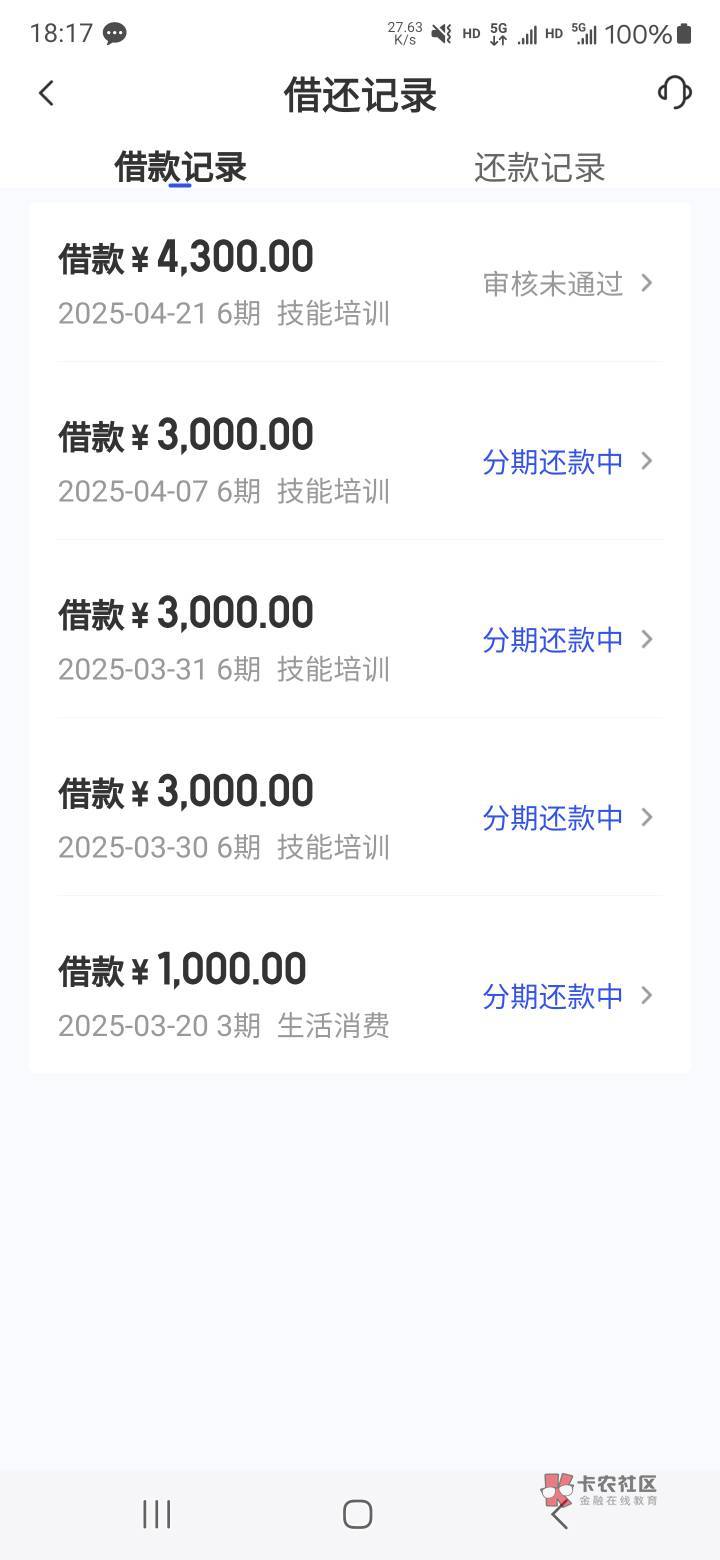The width and height of the screenshot is (720, 1560).
Task: Open customer service headset icon
Action: point(675,93)
